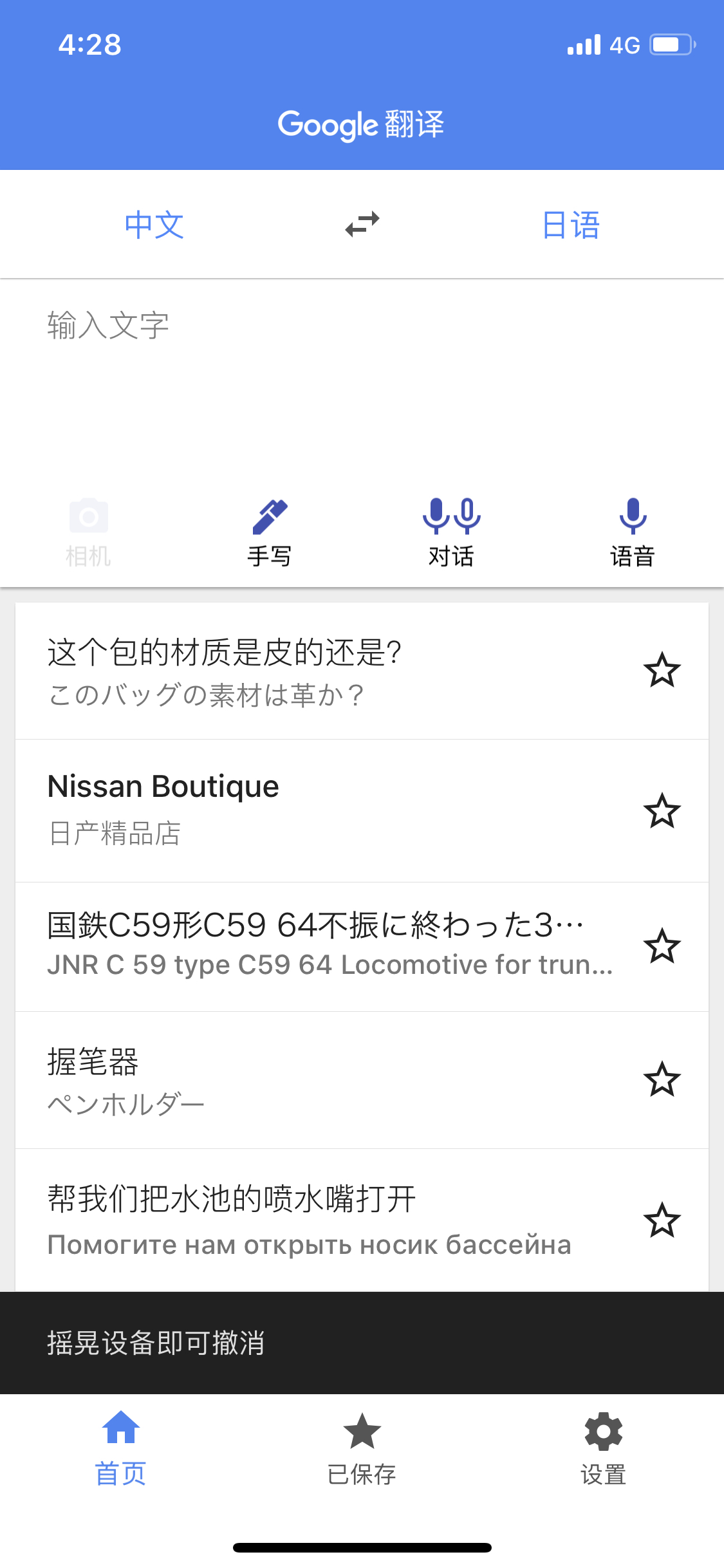Open handwriting input 手写

[270, 533]
